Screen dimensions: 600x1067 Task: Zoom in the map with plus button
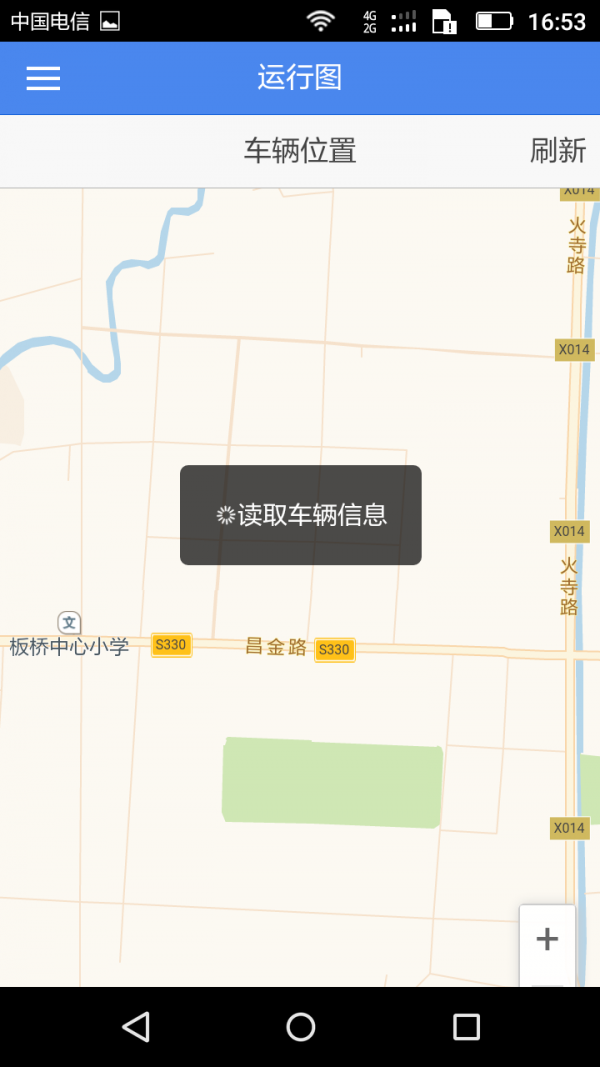click(547, 939)
